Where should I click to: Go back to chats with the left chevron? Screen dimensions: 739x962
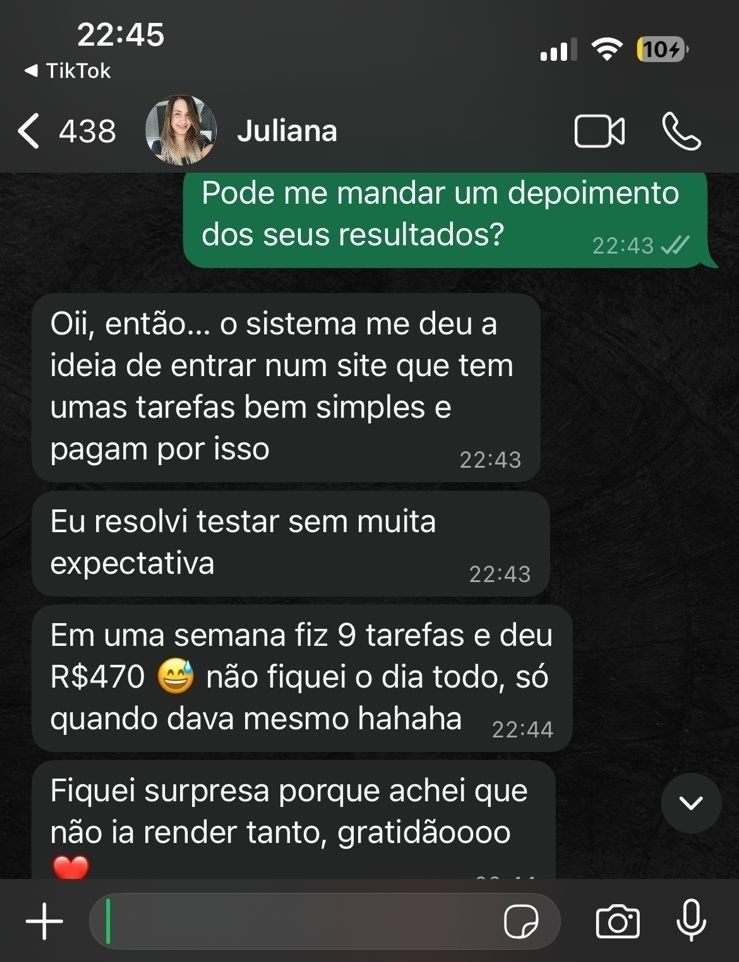coord(27,130)
